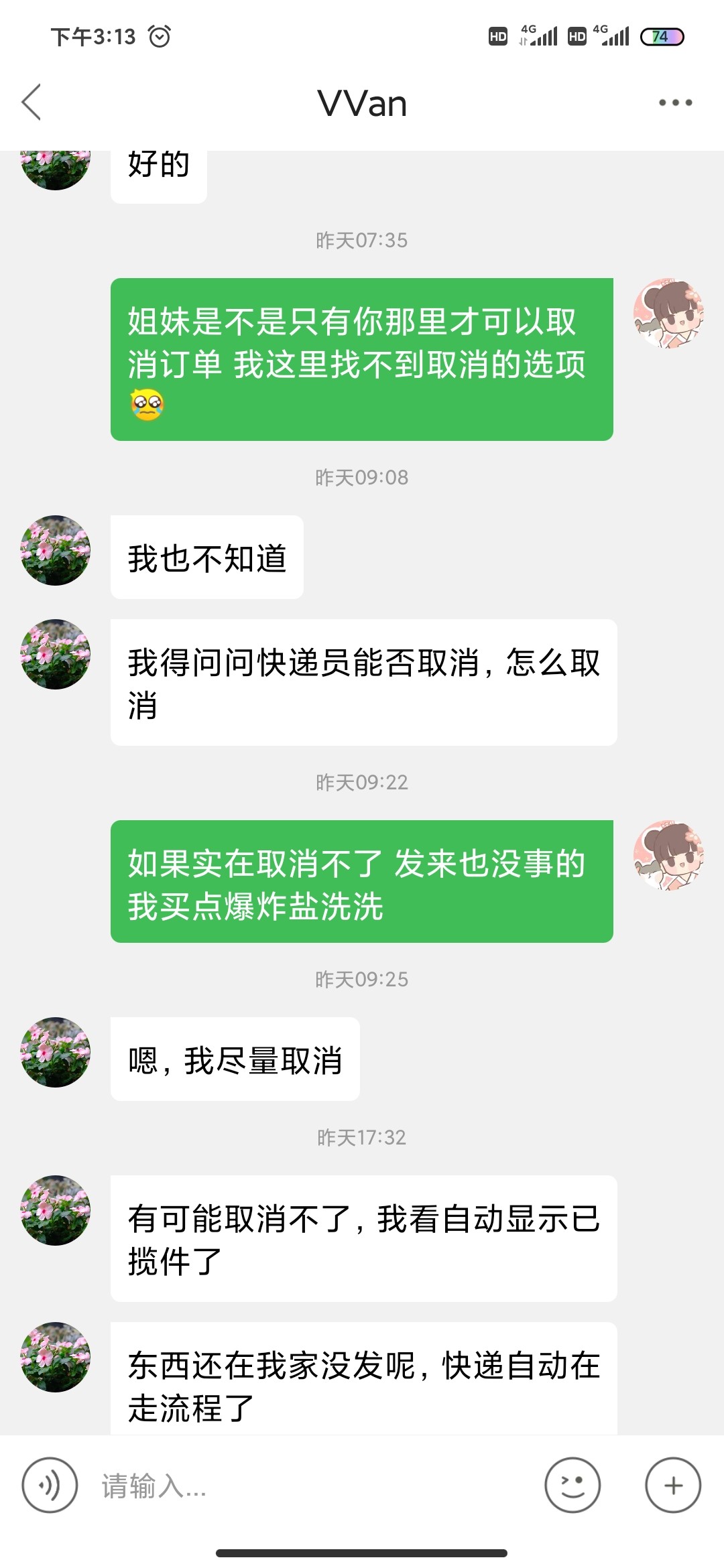Open the plus attachments menu
Image resolution: width=724 pixels, height=1568 pixels.
[672, 1485]
